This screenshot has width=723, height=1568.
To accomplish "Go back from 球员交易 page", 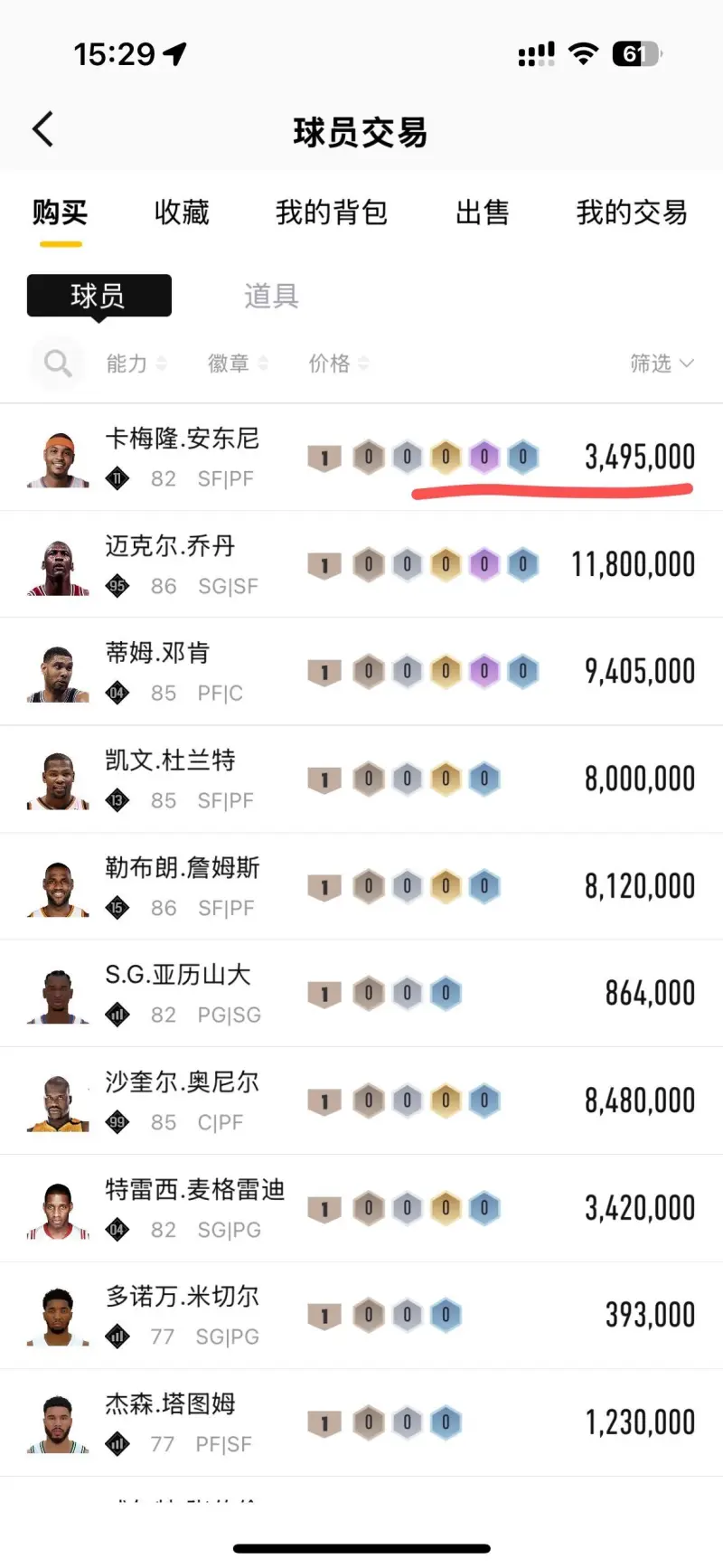I will (43, 130).
